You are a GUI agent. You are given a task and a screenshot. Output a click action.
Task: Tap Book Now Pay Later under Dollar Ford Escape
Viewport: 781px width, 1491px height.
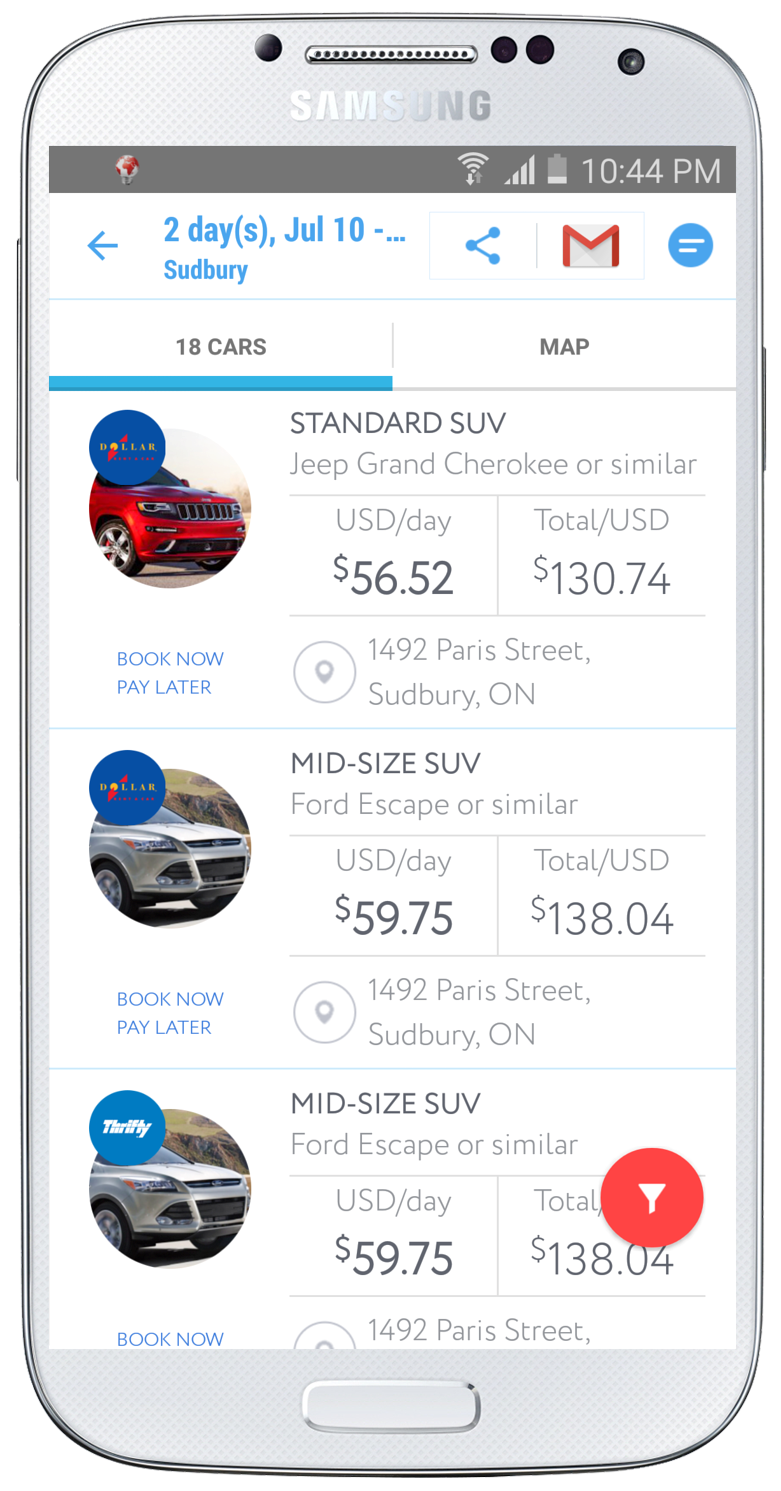pyautogui.click(x=170, y=1013)
